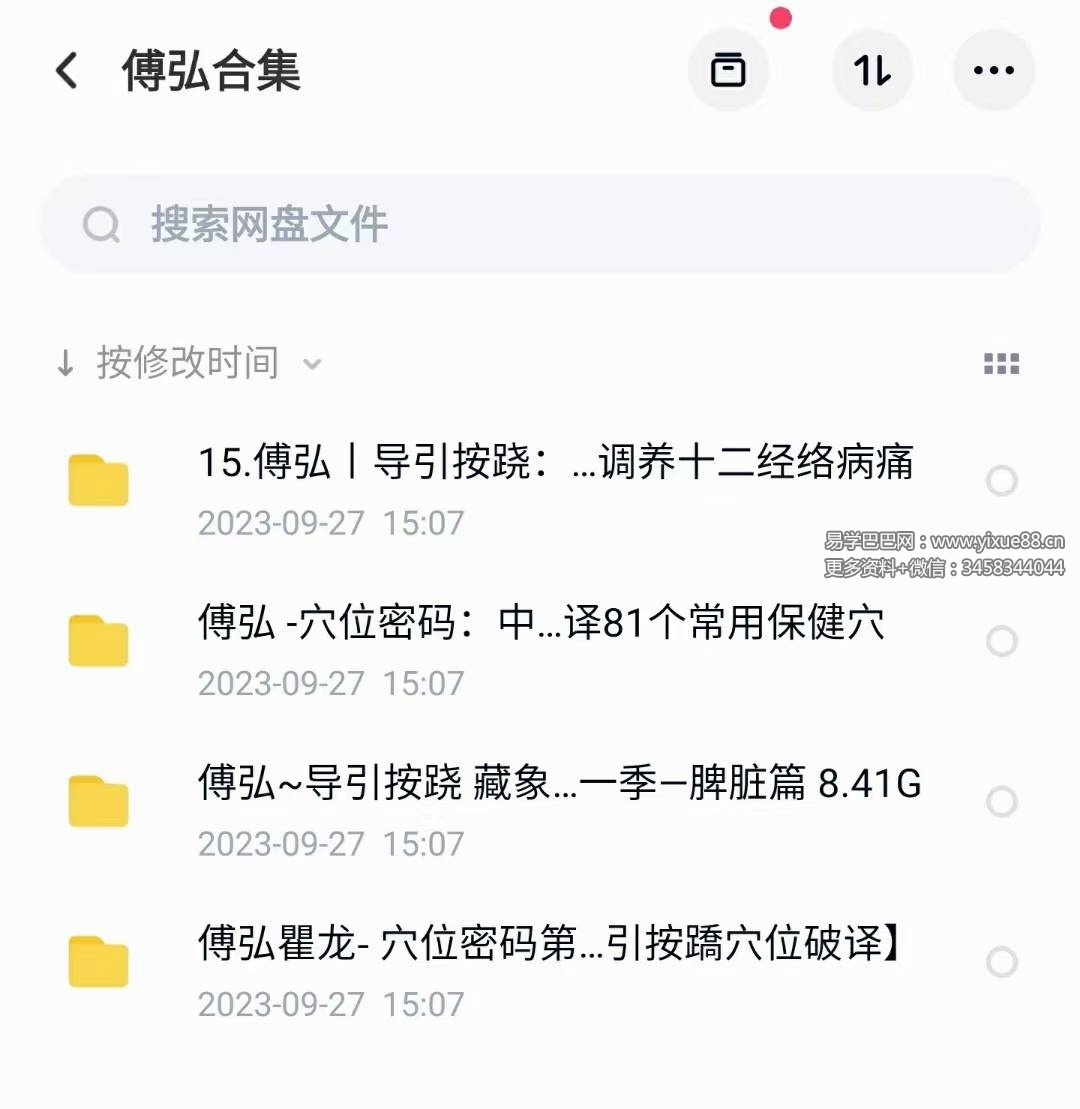Open folder 傅弘 -穴位密码 81个常用保健穴

coord(540,624)
